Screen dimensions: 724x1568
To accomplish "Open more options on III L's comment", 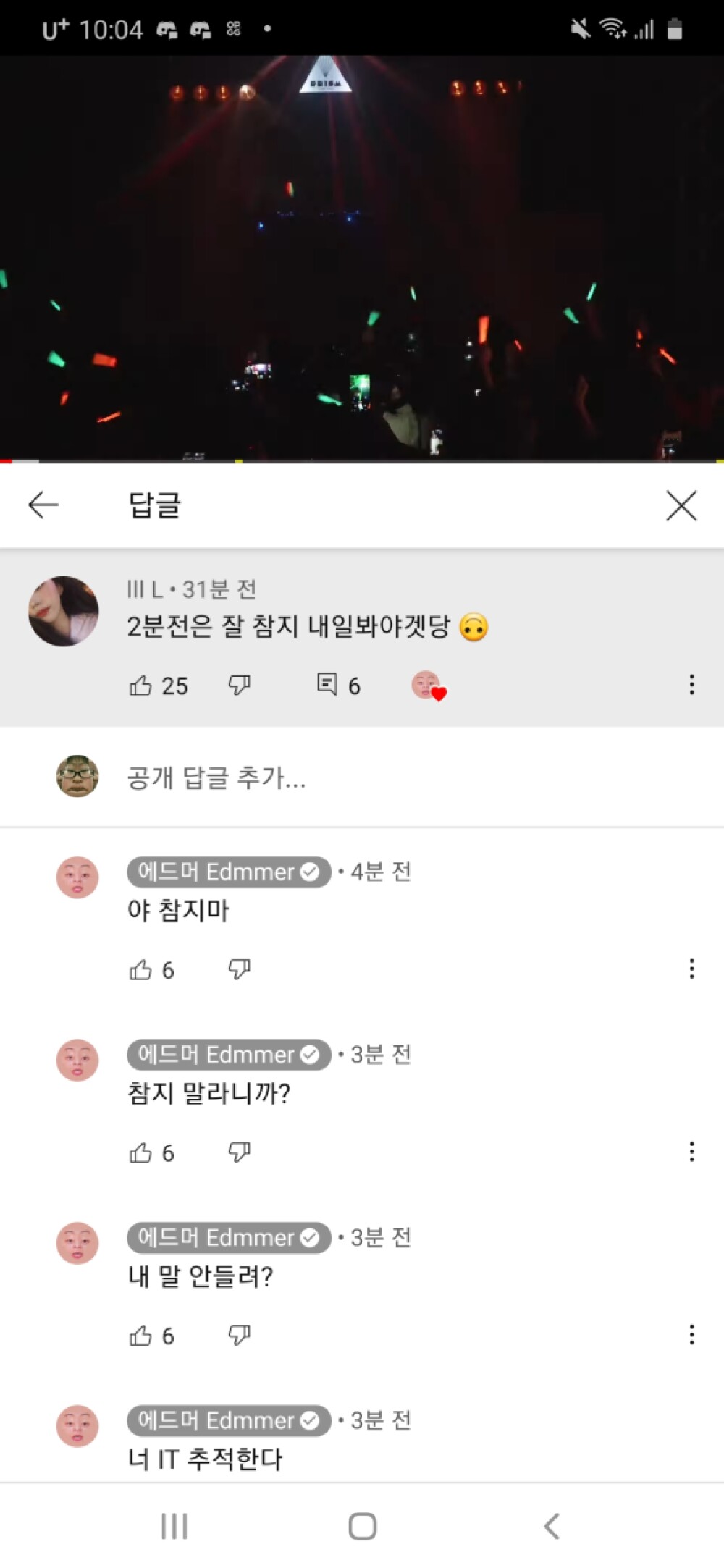I will tap(692, 685).
